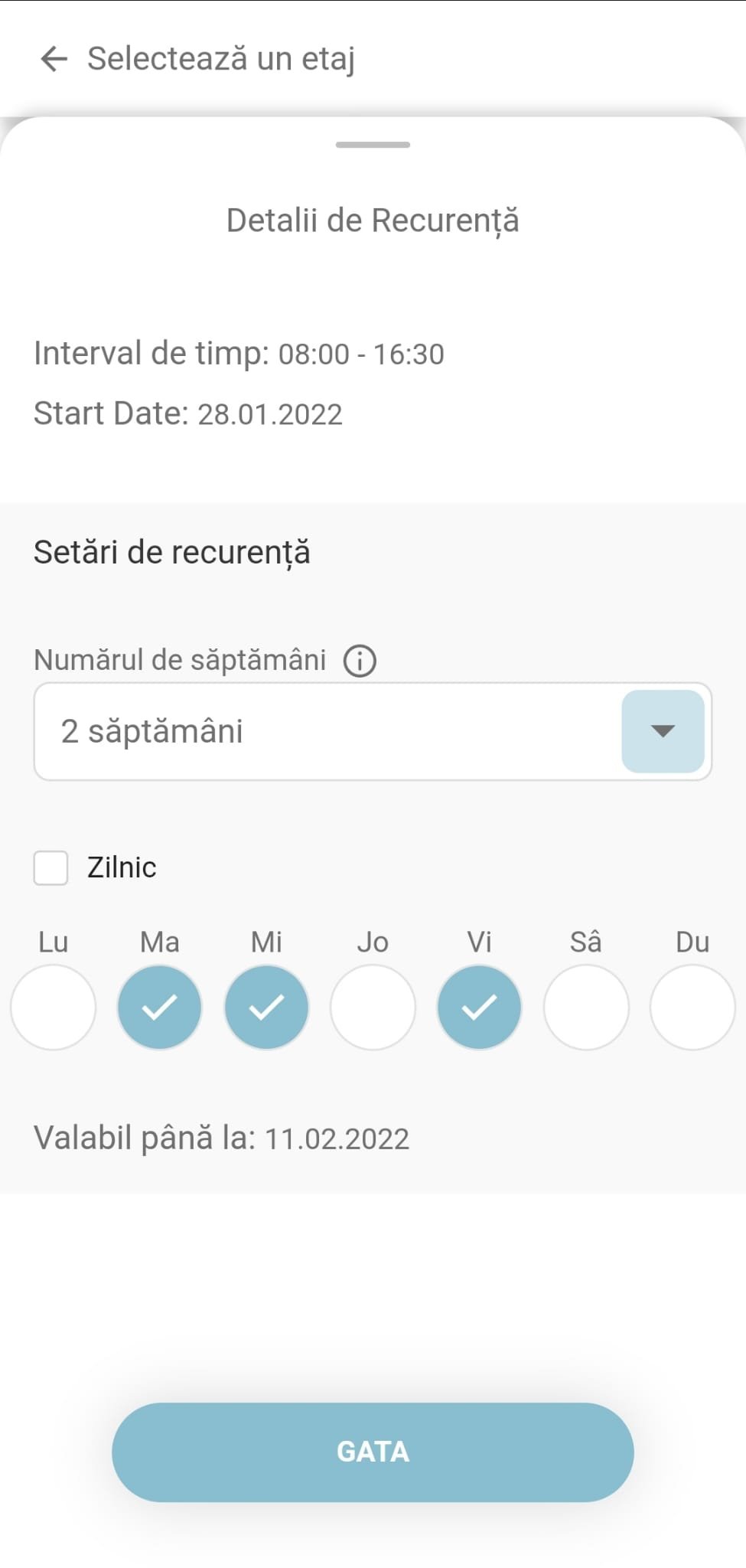Deselect Vi day circle
The image size is (746, 1568).
tap(479, 1007)
